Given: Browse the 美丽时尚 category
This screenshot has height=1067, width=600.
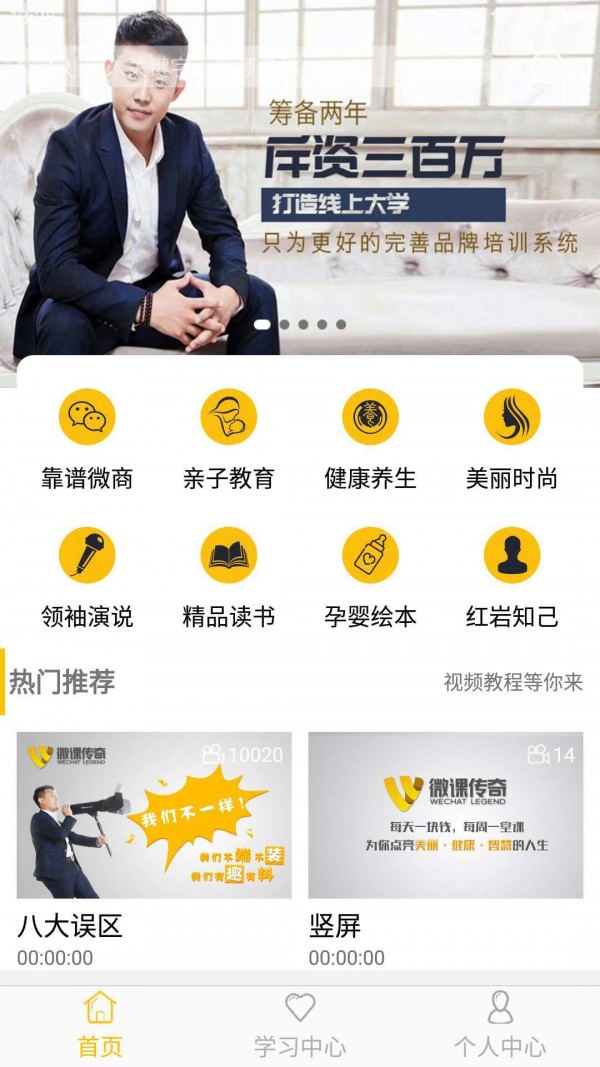Looking at the screenshot, I should (x=512, y=439).
